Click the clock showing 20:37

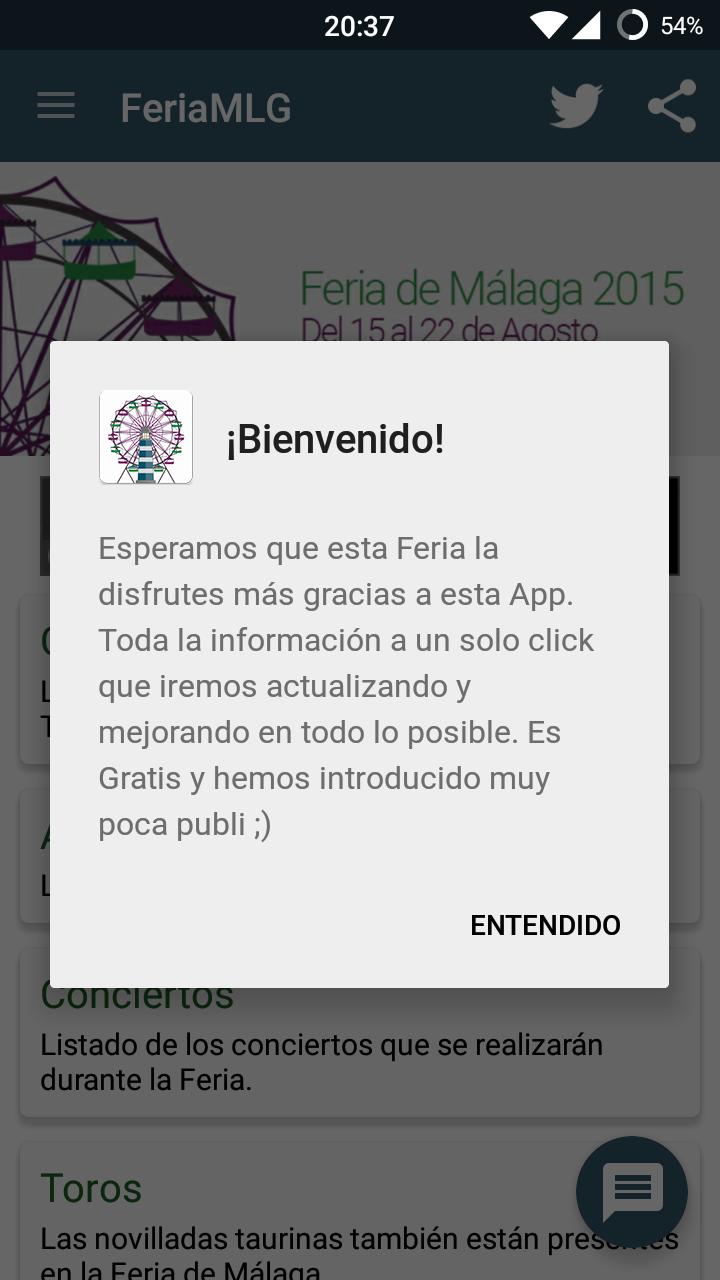coord(357,25)
